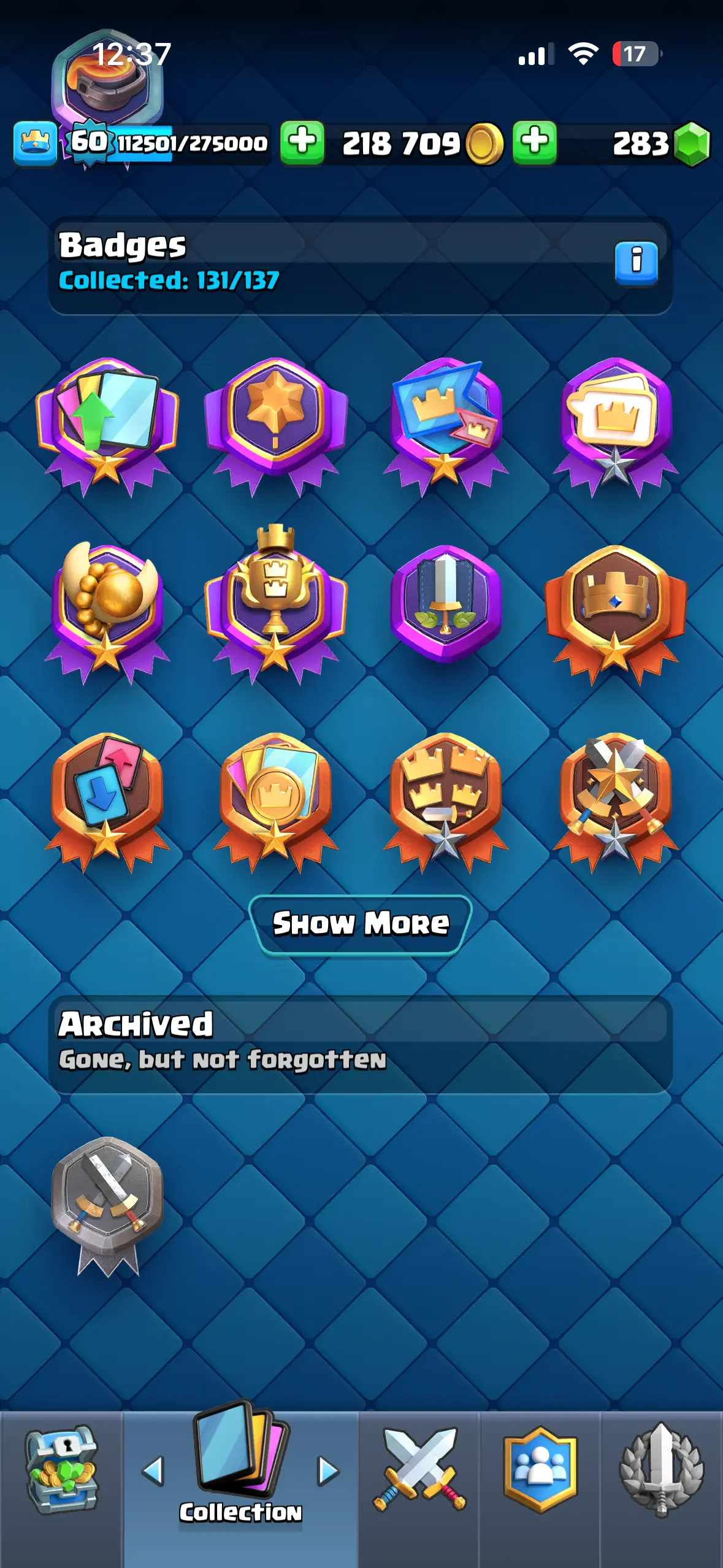View the golden maple leaf badge
Image resolution: width=723 pixels, height=1568 pixels.
[276, 423]
